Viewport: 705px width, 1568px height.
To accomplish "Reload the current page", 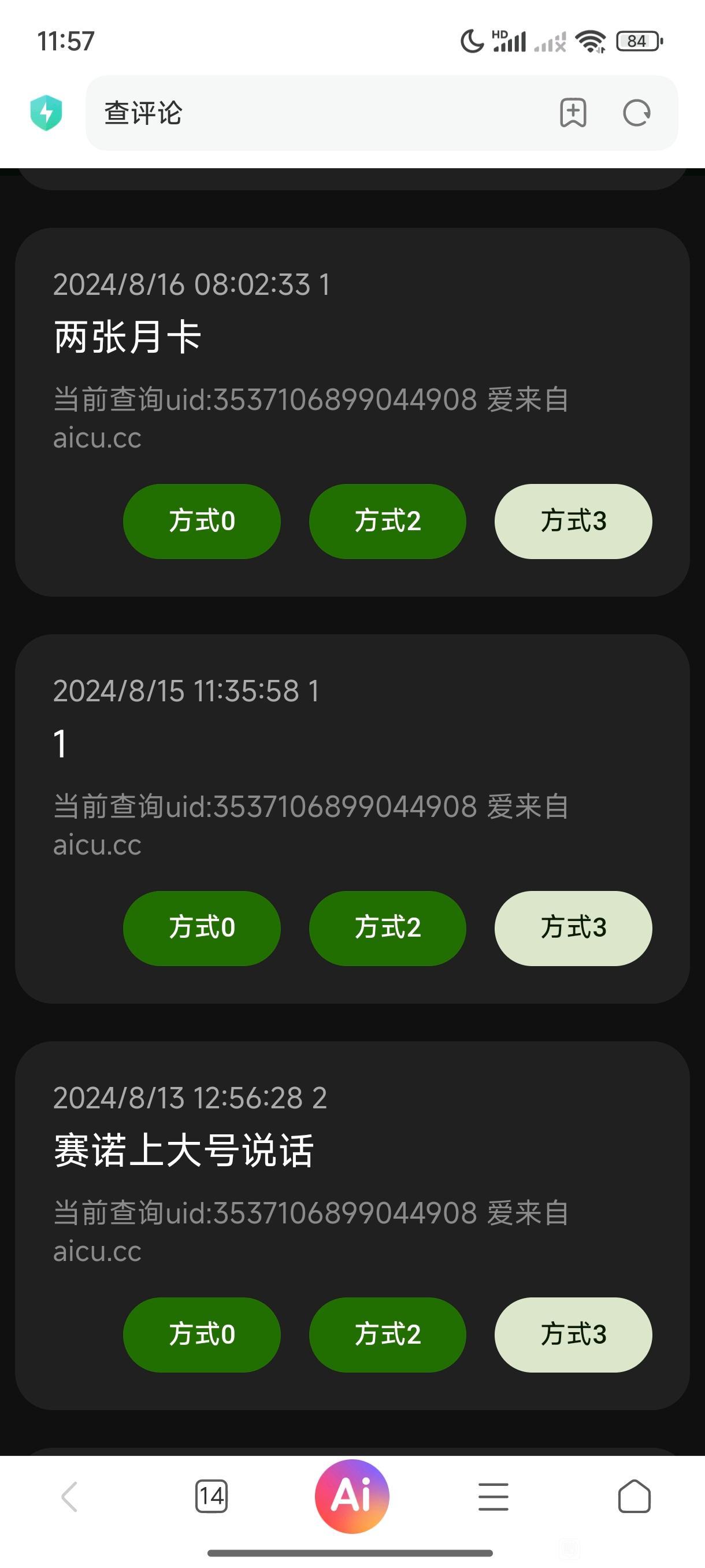I will (x=636, y=113).
